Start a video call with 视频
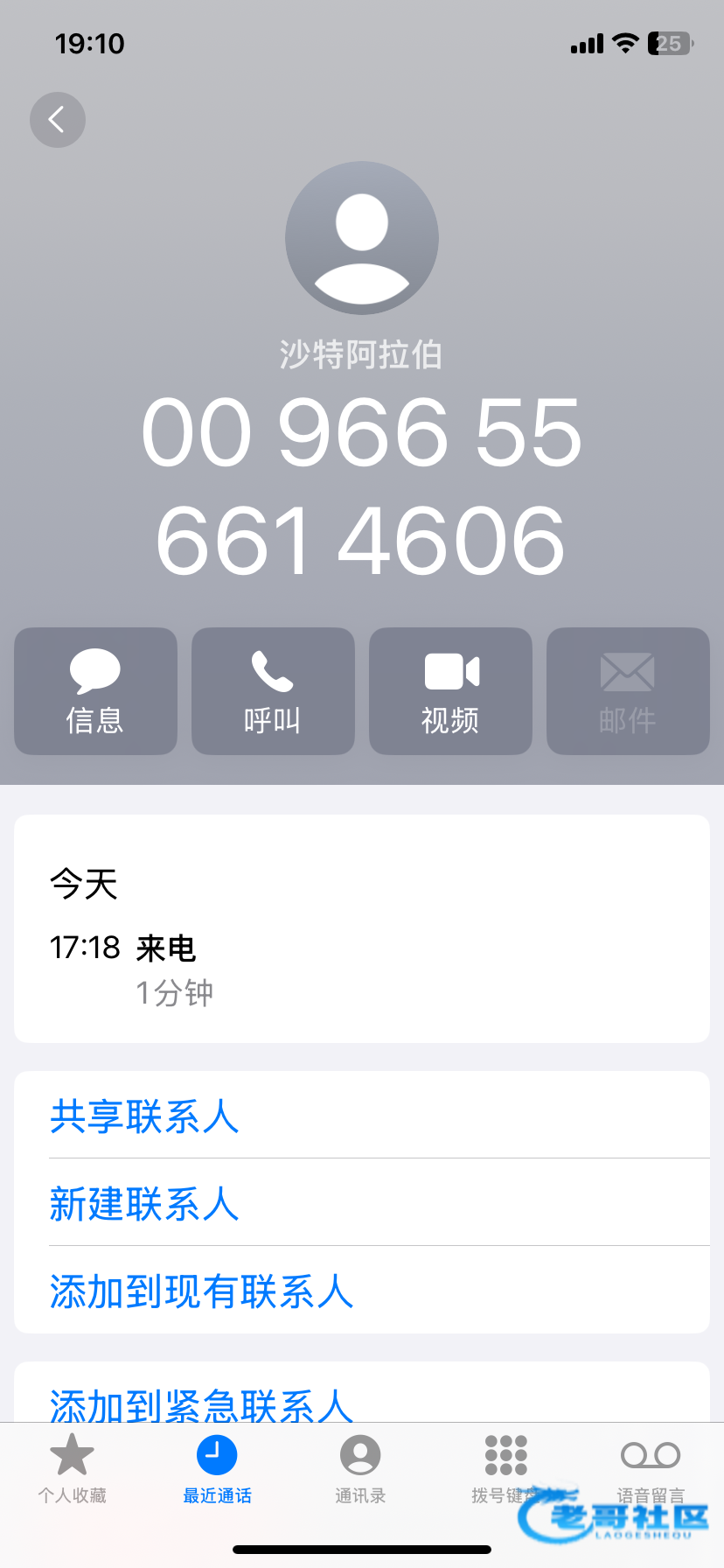 [450, 690]
